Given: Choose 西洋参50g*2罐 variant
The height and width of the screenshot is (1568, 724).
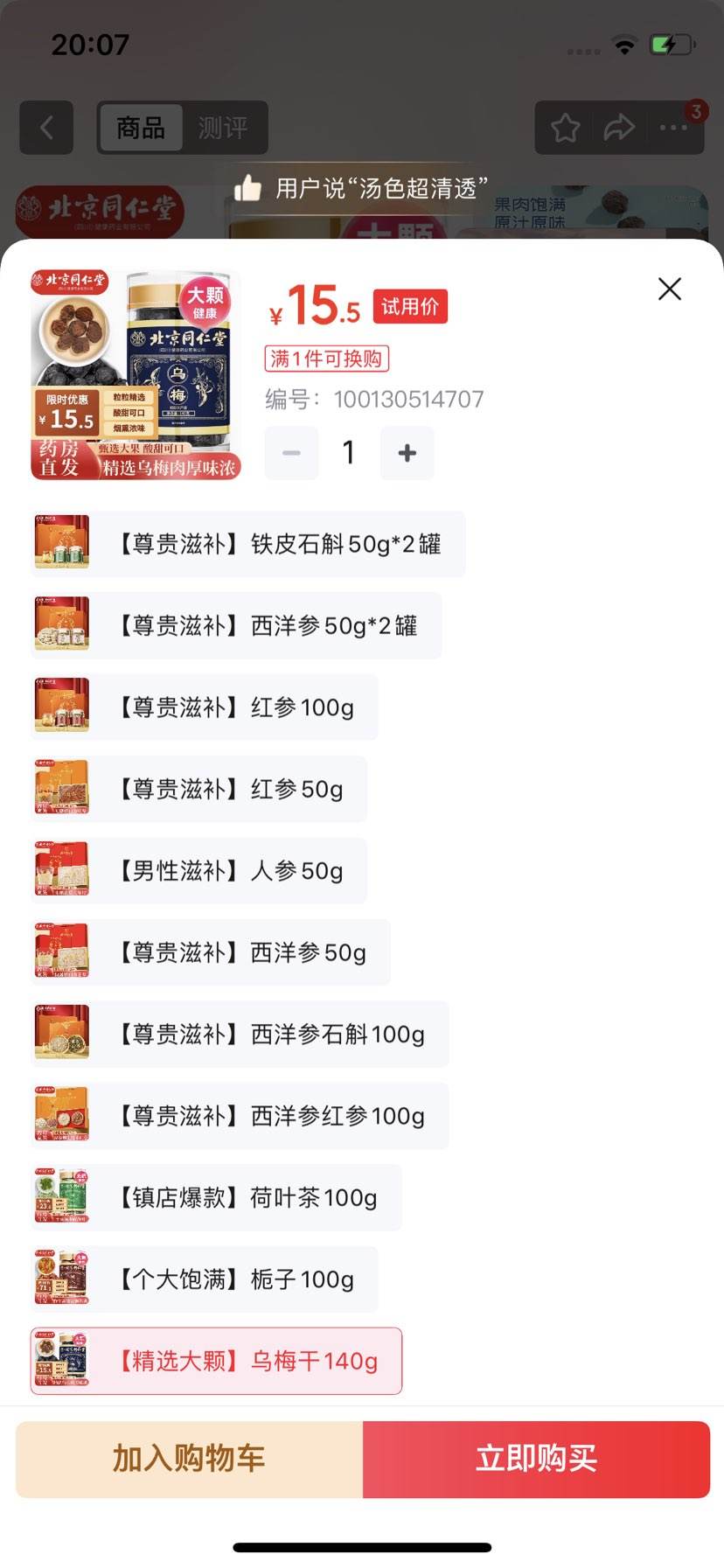Looking at the screenshot, I should point(236,626).
